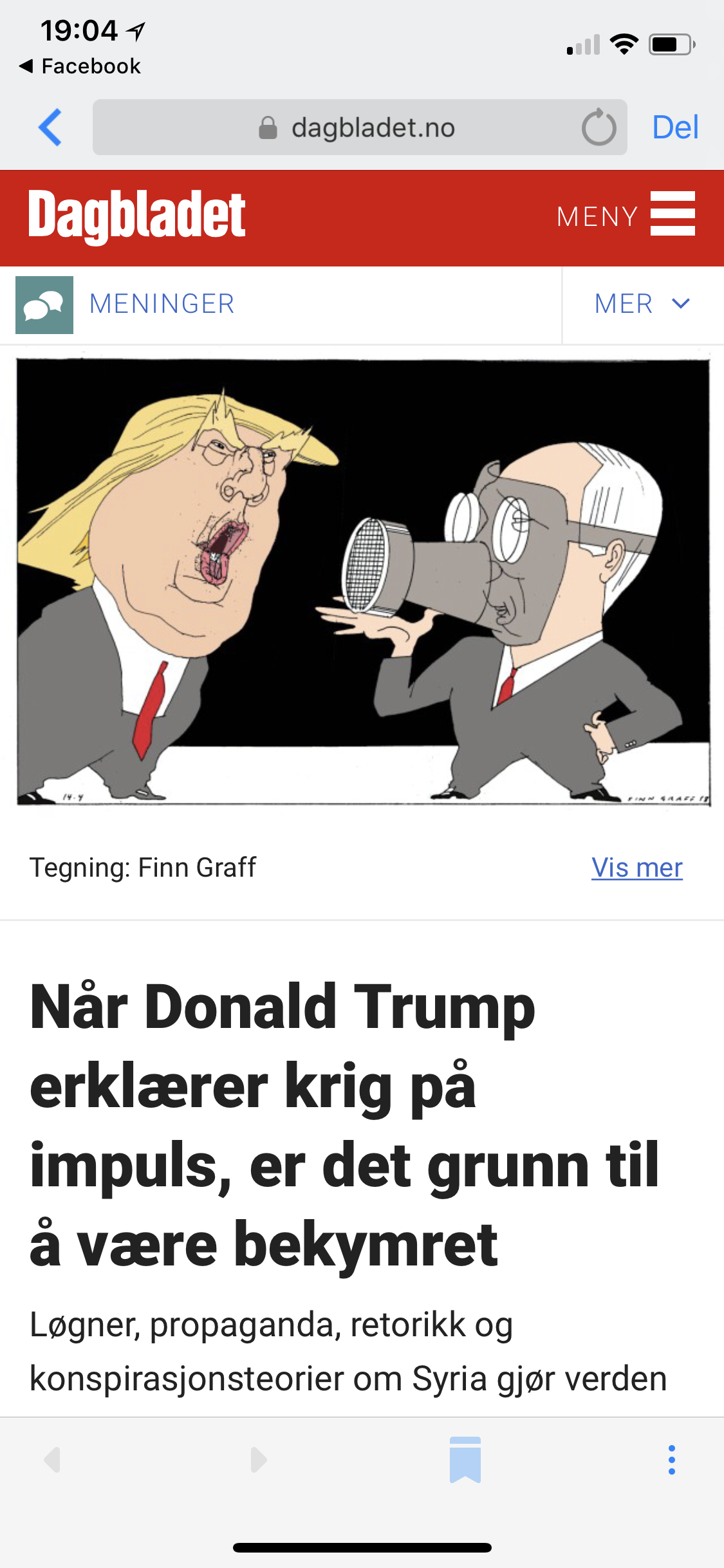The image size is (724, 1568).
Task: Open the Finn Graff cartoon image
Action: [x=363, y=582]
